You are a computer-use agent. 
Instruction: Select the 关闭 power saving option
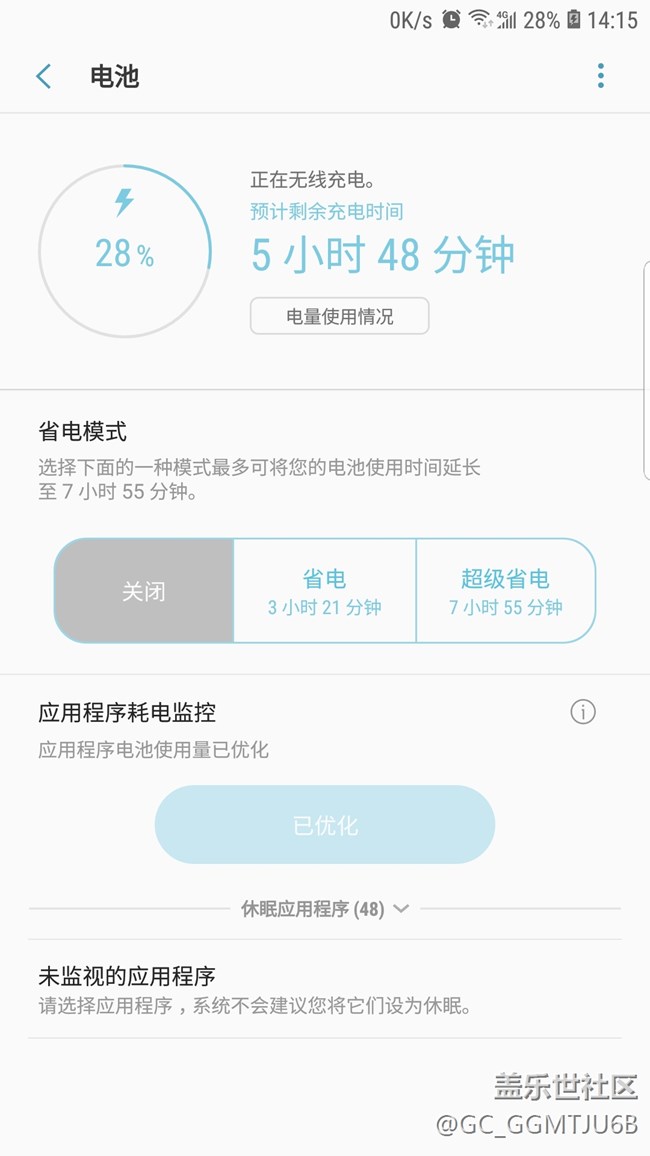pos(144,591)
